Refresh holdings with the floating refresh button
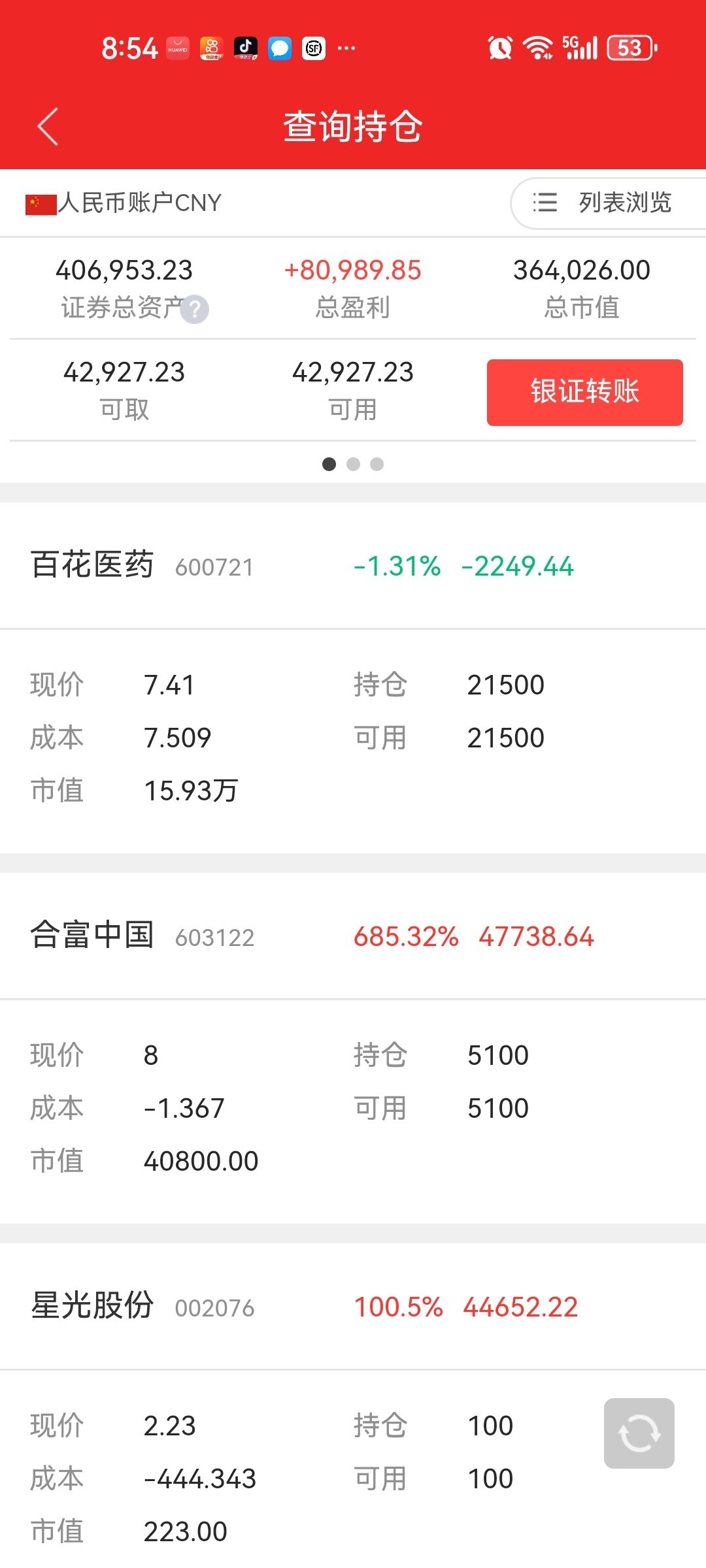 [639, 1433]
